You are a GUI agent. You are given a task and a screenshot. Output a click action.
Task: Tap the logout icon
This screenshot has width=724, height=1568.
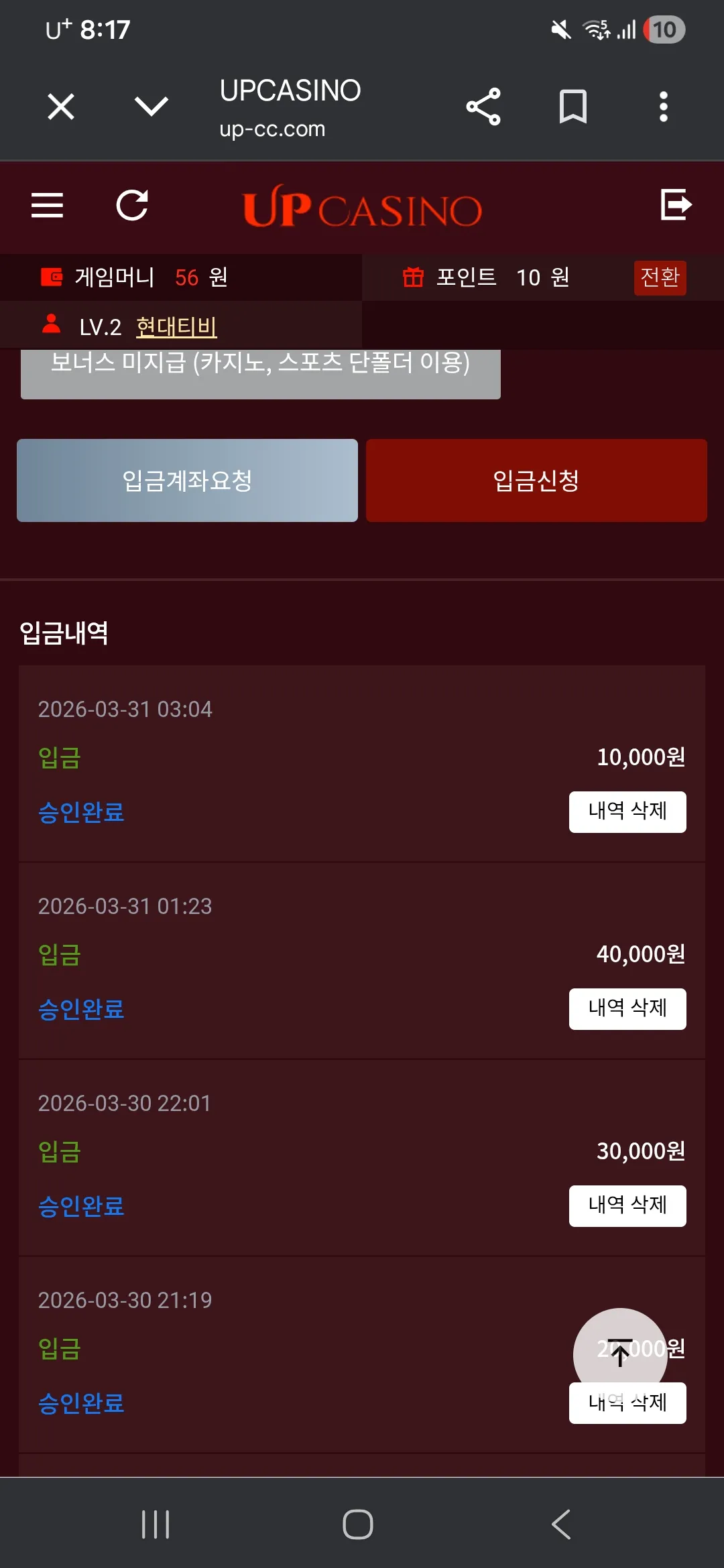[676, 204]
